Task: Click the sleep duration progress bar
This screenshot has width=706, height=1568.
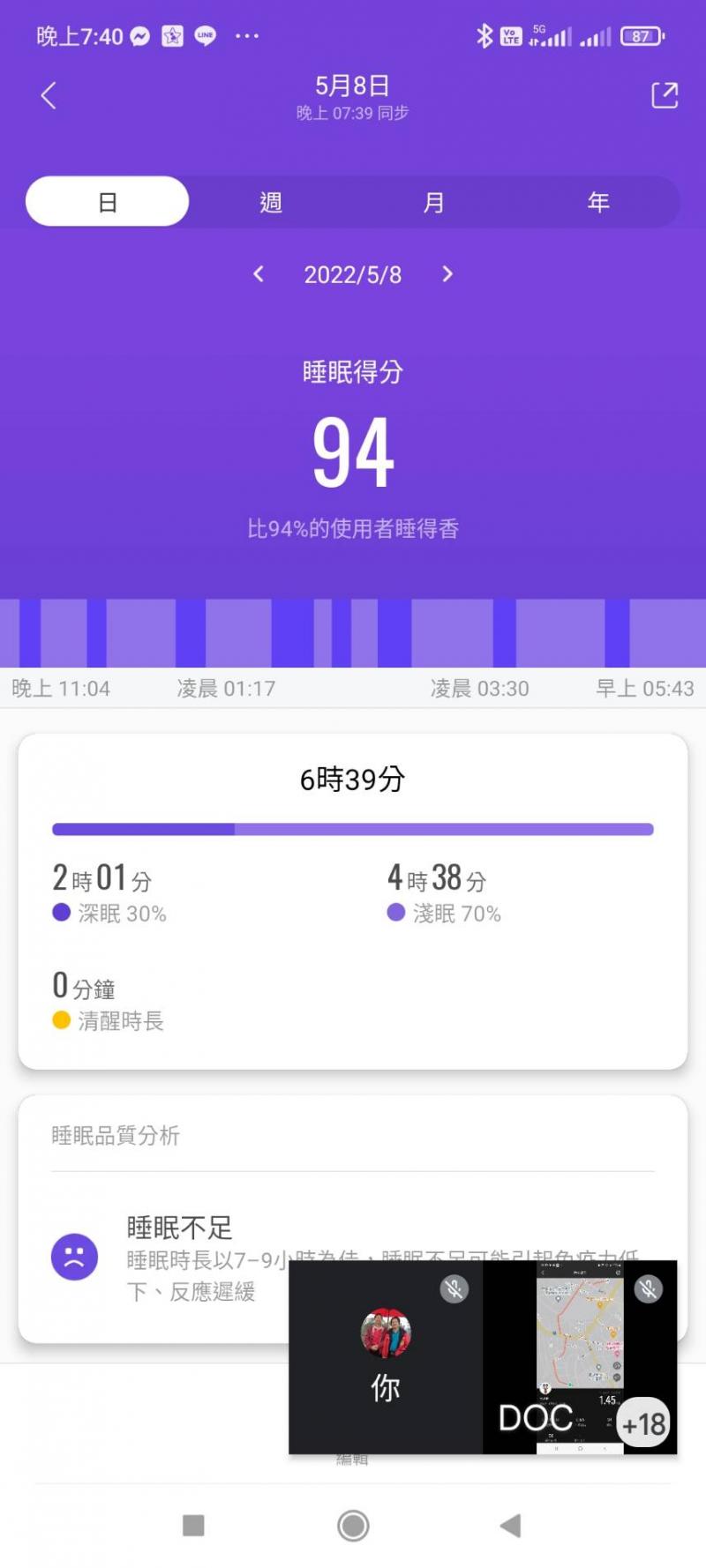Action: 352,829
